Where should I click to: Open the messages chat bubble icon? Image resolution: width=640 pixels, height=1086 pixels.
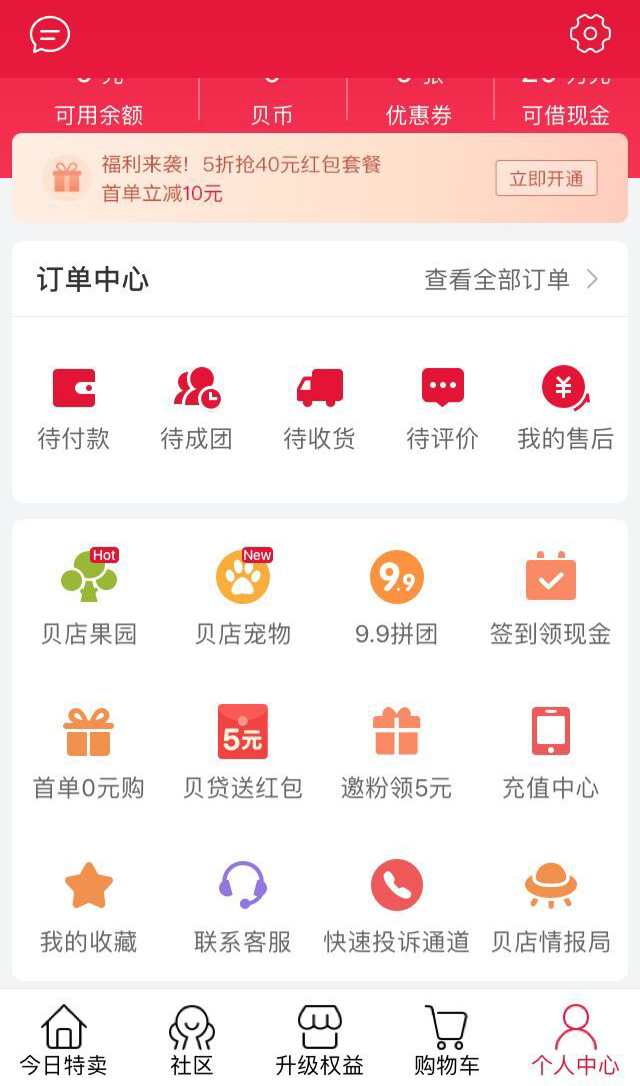pos(50,34)
